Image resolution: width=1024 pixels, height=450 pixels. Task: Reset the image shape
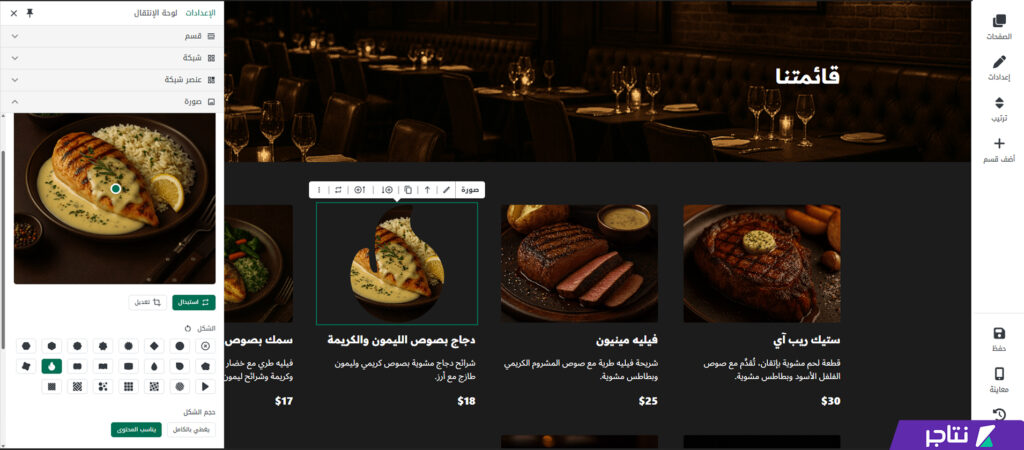(x=187, y=327)
